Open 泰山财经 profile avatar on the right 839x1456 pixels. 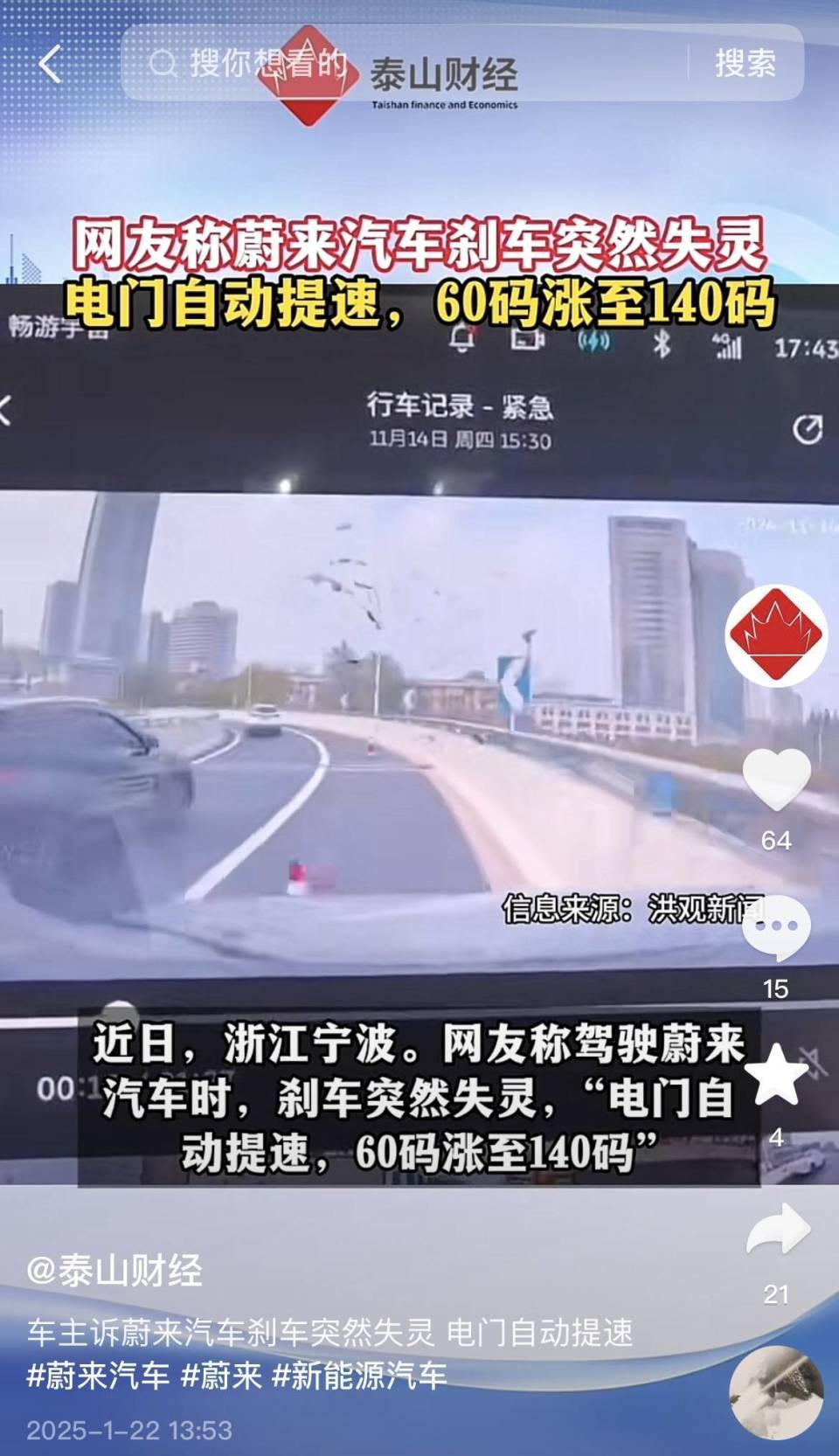click(x=776, y=635)
